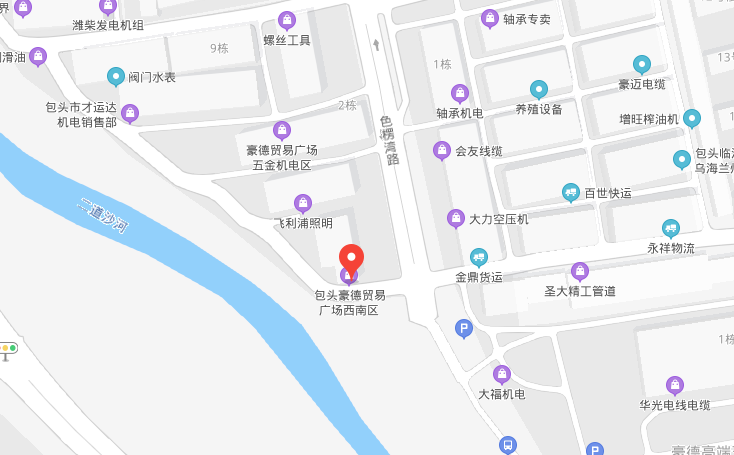Image resolution: width=734 pixels, height=455 pixels.
Task: Tap the blue parking P marker
Action: click(x=463, y=327)
